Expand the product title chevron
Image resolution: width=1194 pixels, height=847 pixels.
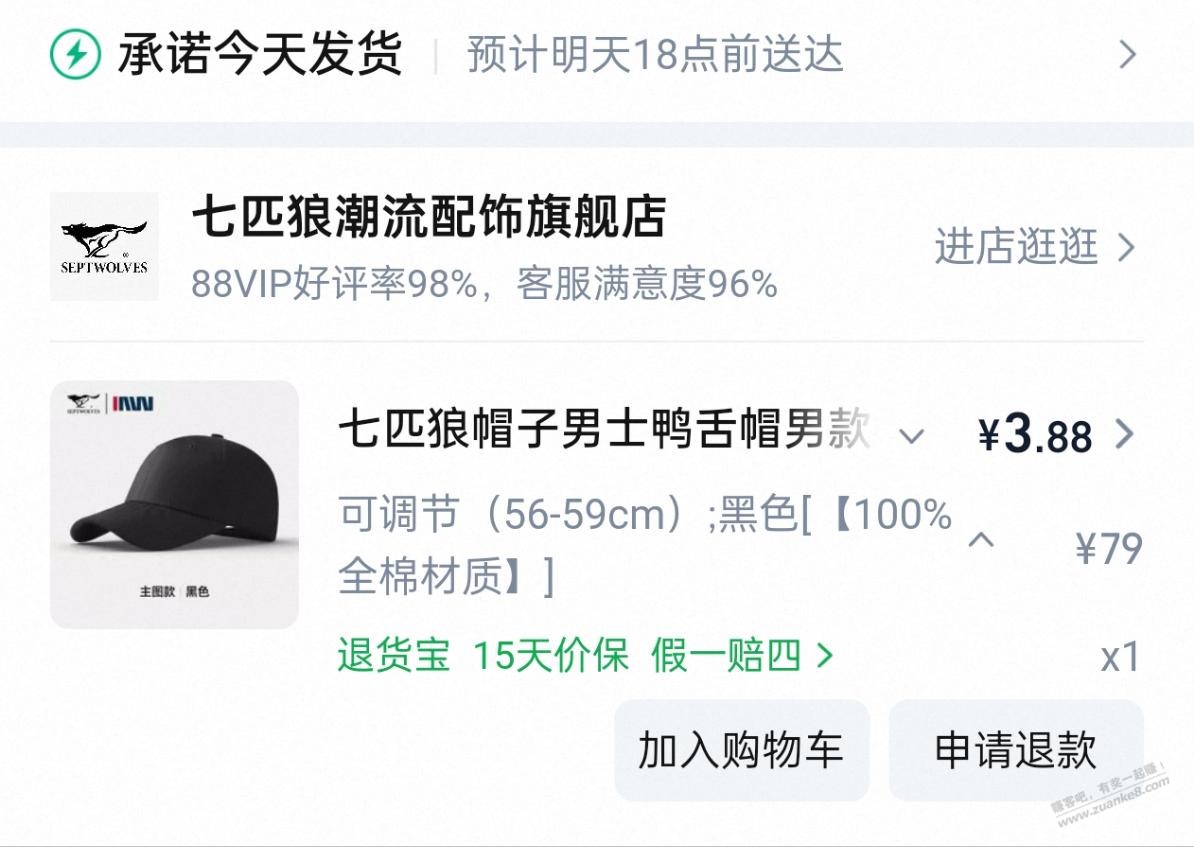pyautogui.click(x=911, y=435)
